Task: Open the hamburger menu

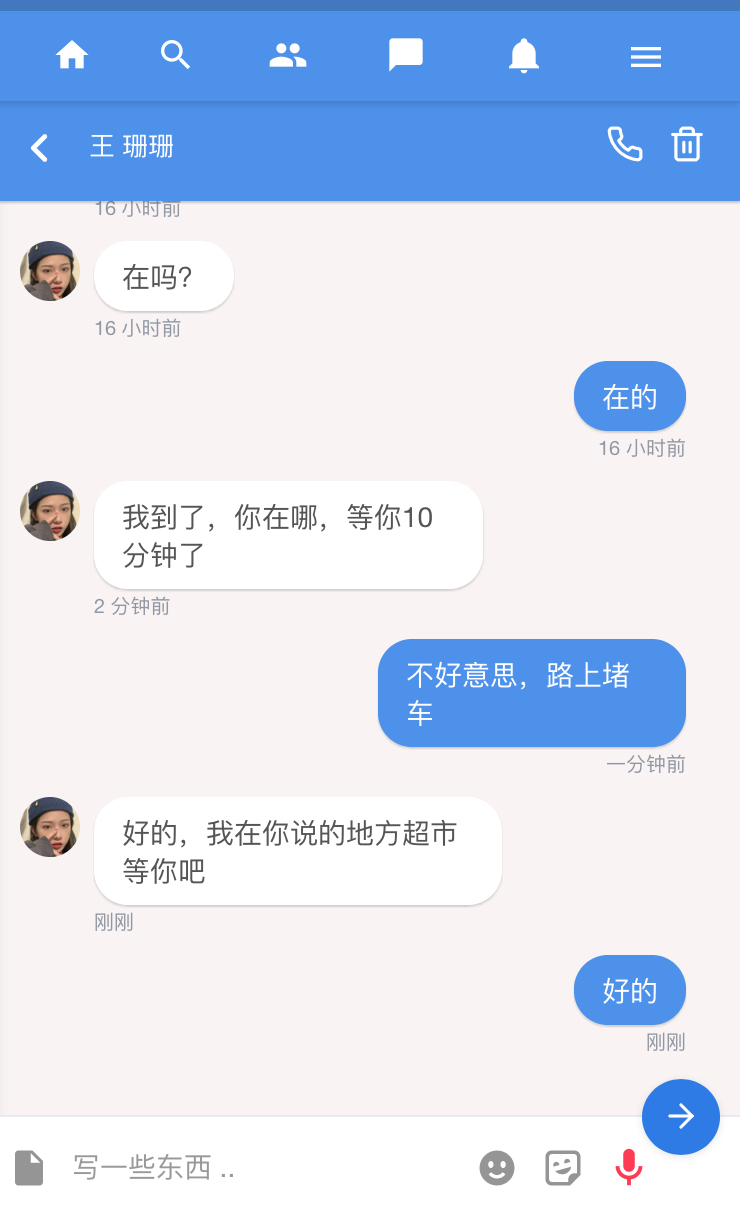Action: point(645,57)
